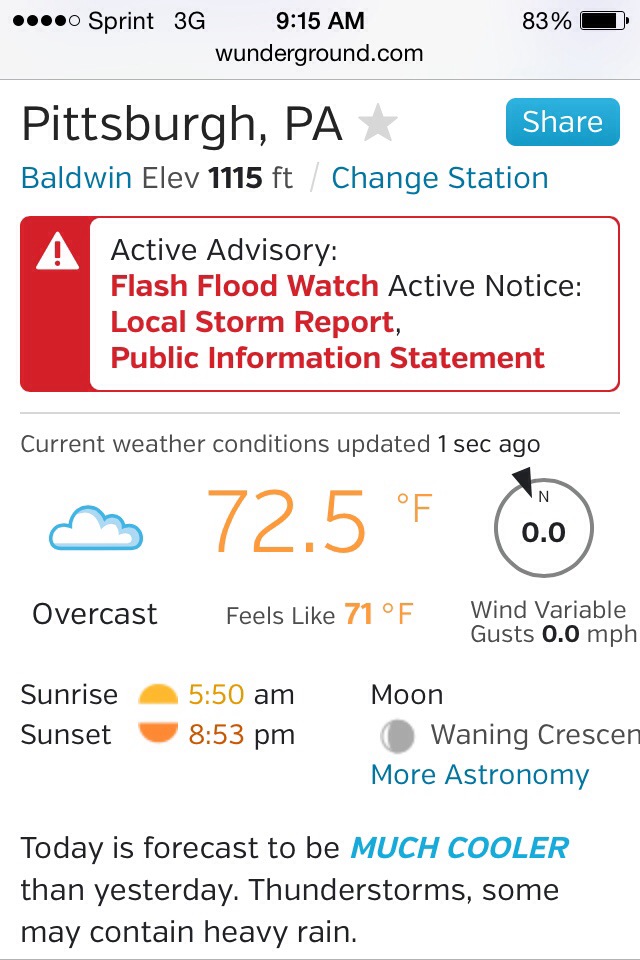View the Flash Flood Watch advisory
640x960 pixels.
[x=244, y=286]
